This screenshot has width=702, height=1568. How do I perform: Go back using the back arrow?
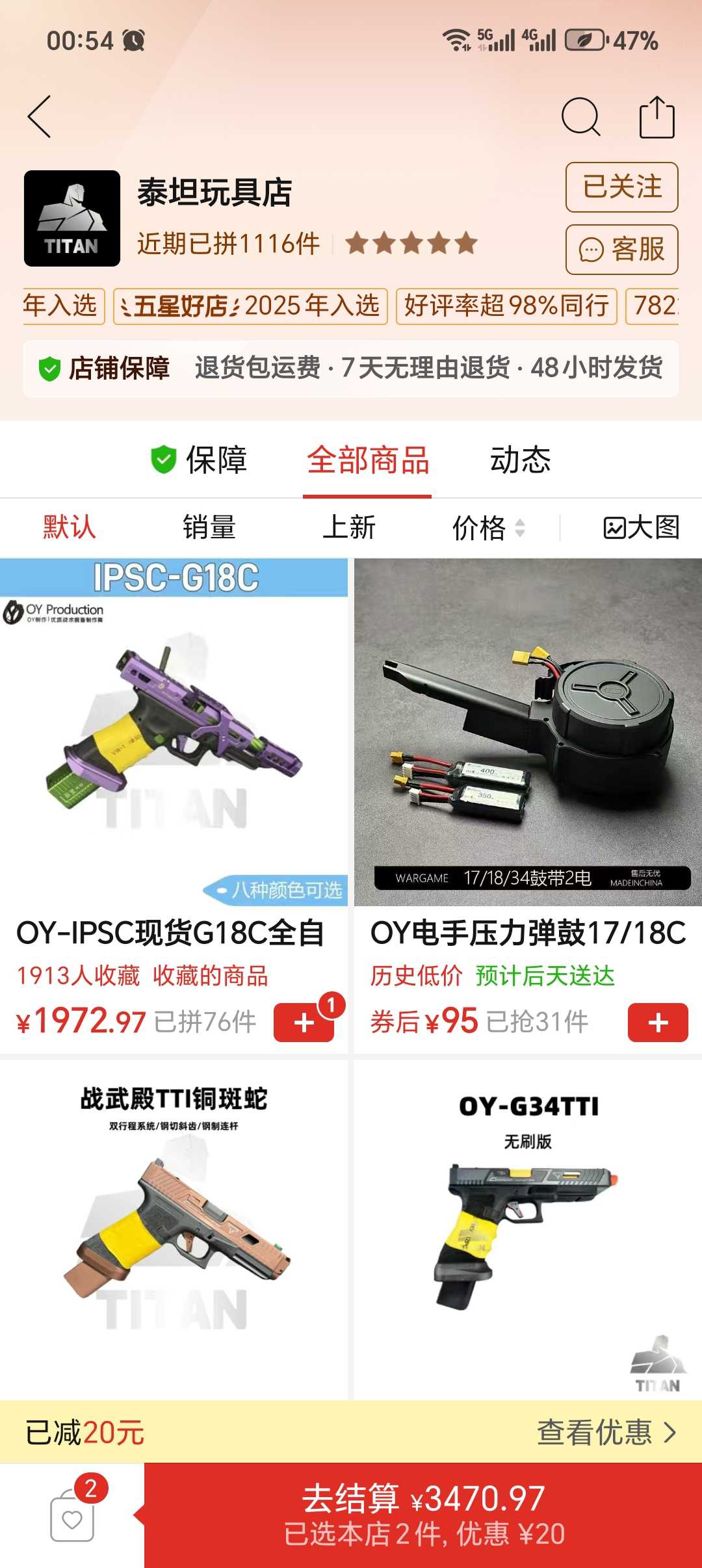click(x=40, y=117)
